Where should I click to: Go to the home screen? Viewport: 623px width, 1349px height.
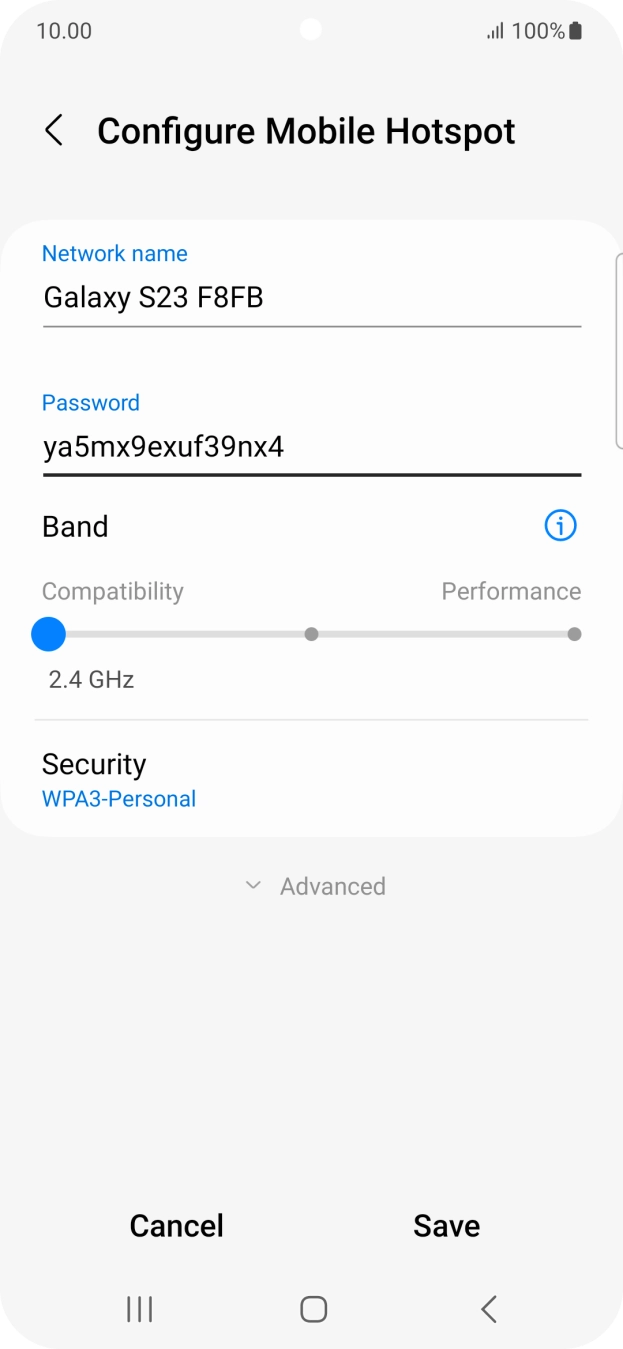(313, 1309)
